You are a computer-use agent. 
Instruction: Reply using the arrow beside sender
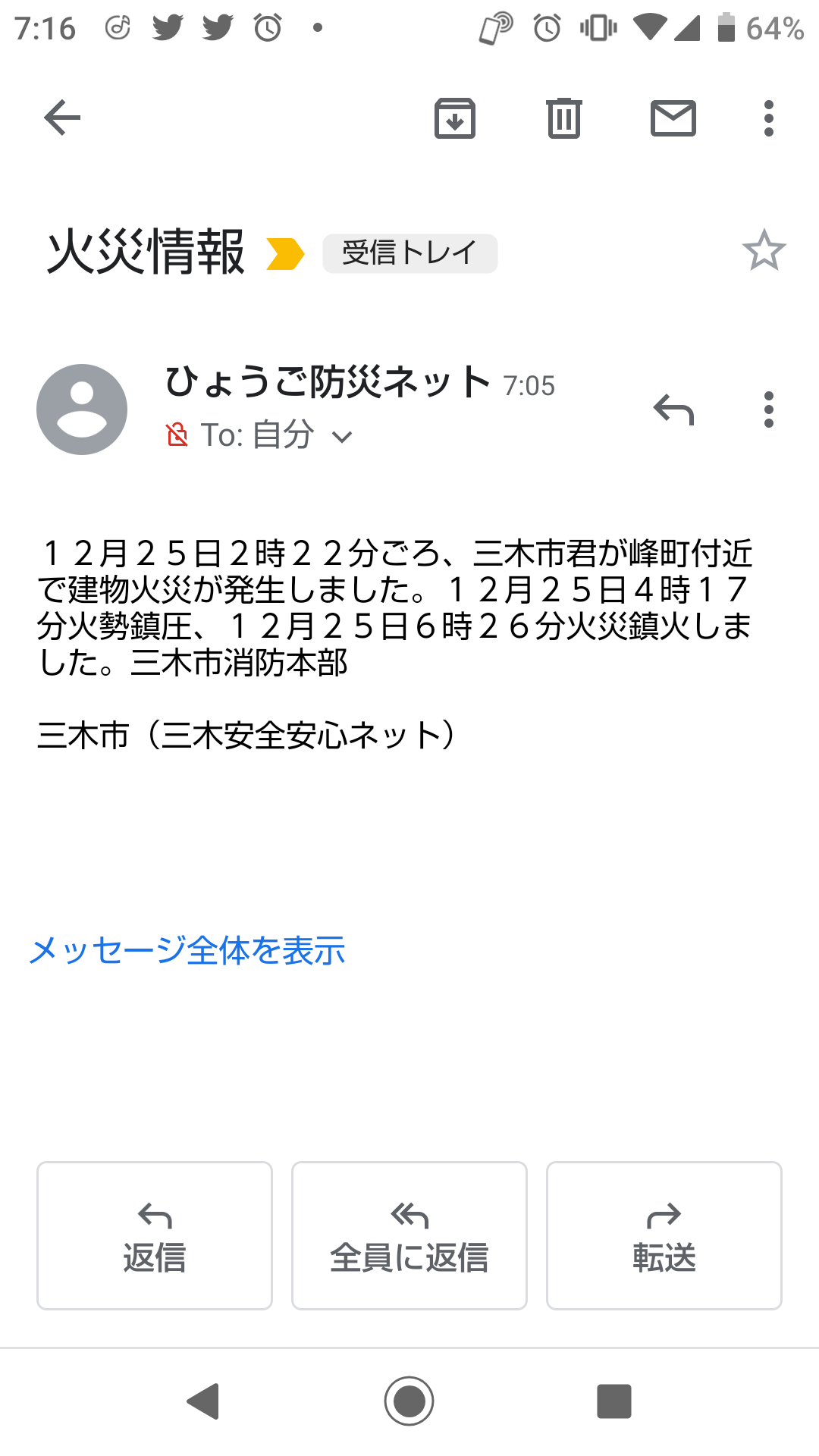(673, 409)
